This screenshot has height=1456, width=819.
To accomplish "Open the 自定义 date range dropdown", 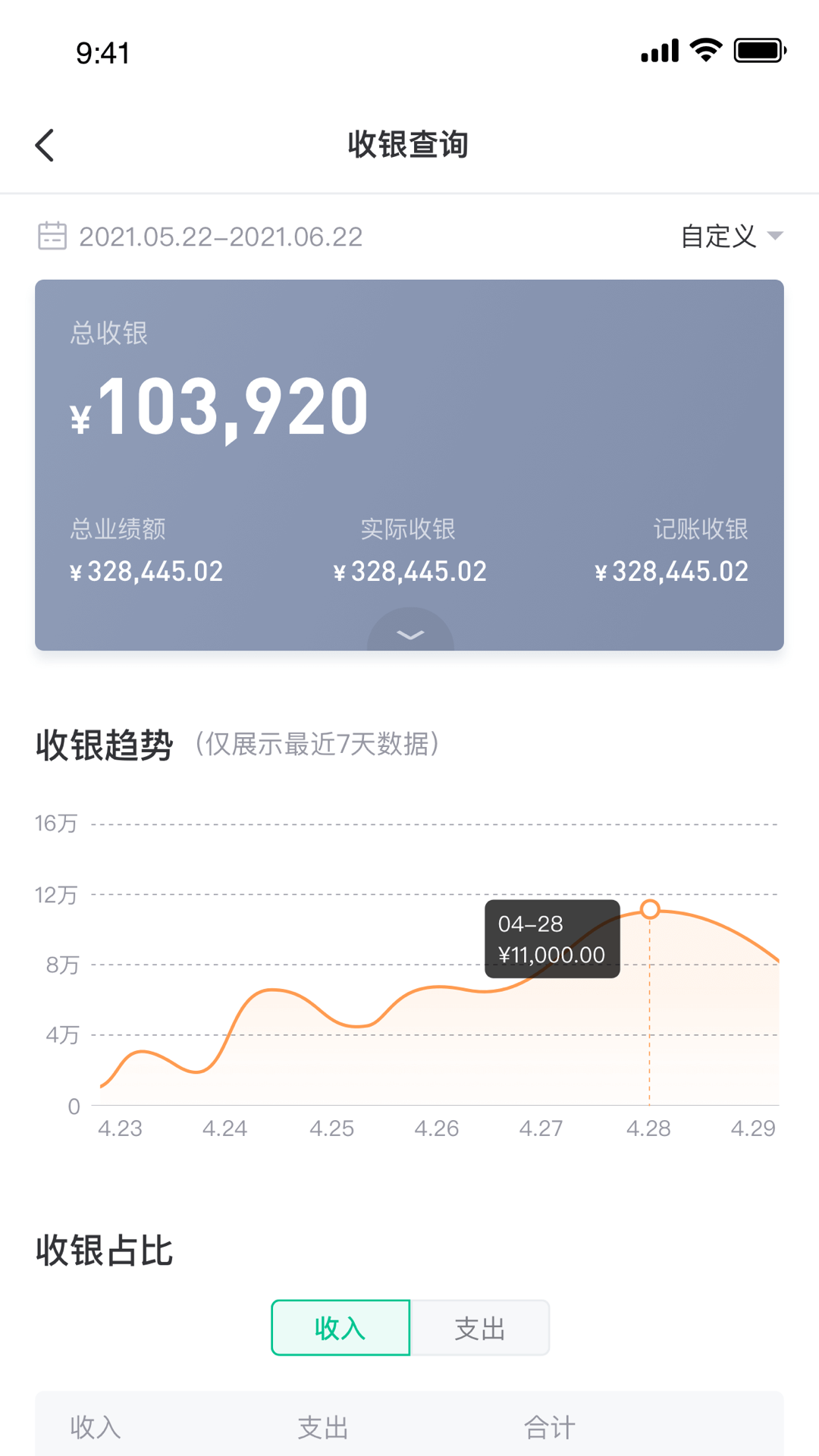I will click(731, 237).
